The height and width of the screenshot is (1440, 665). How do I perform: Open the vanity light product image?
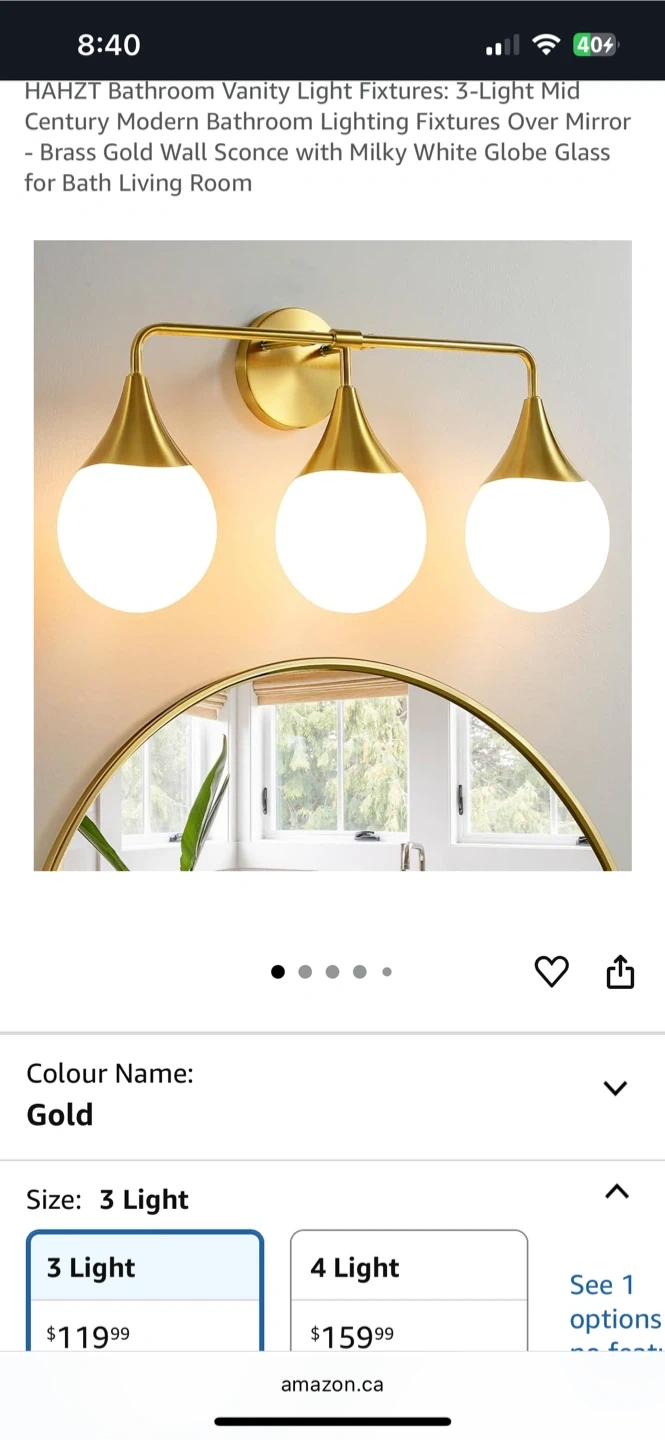[x=332, y=555]
